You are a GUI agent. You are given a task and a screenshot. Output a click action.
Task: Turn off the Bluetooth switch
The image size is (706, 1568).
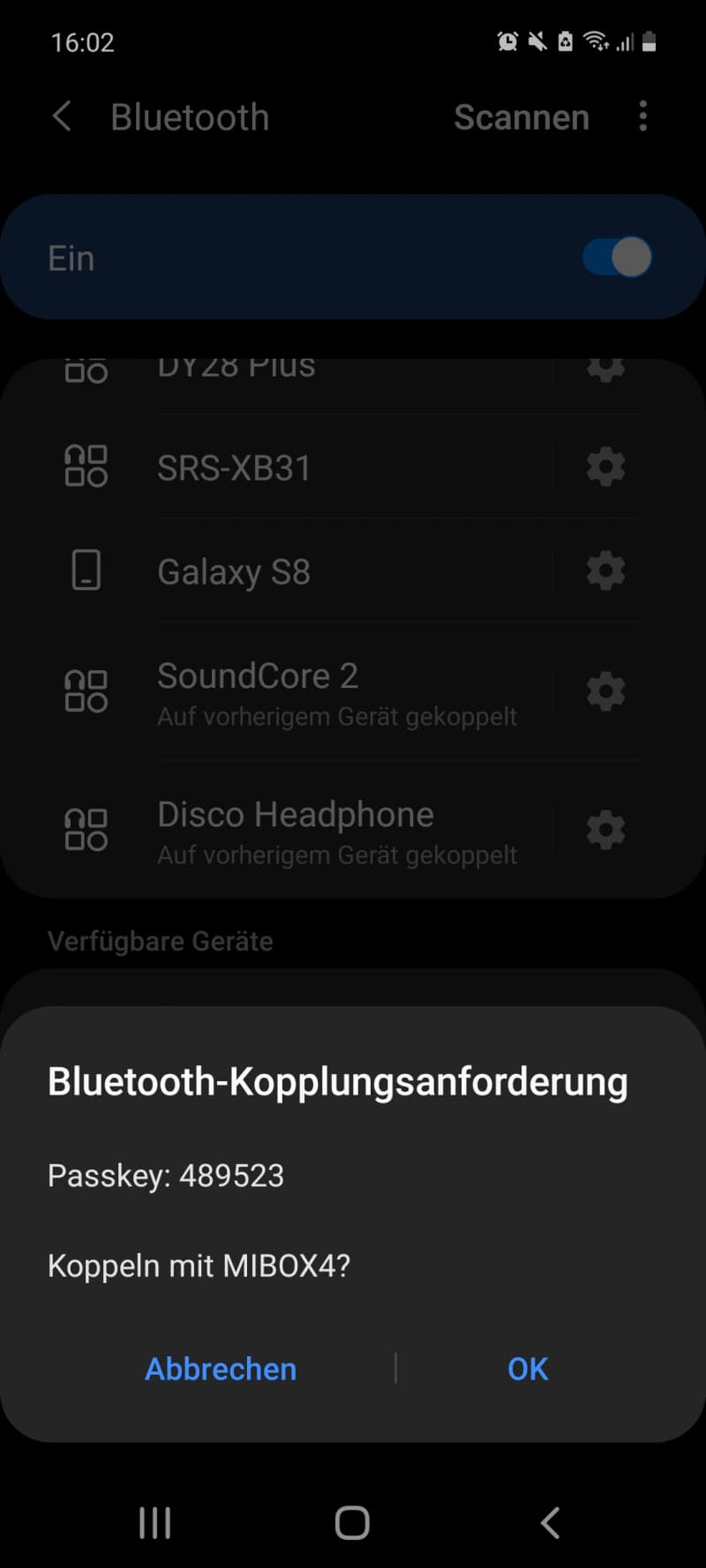[x=617, y=258]
